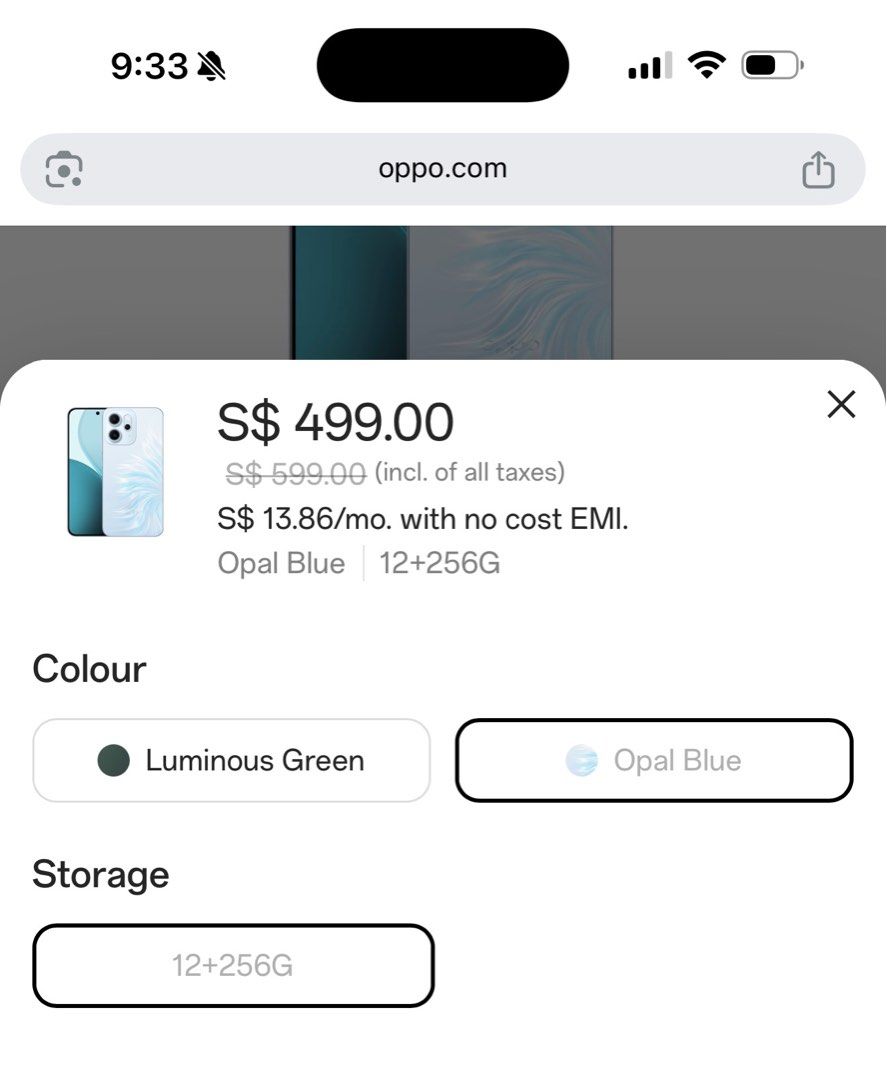Select the Luminous Green colour option
This screenshot has height=1080, width=887.
(231, 761)
